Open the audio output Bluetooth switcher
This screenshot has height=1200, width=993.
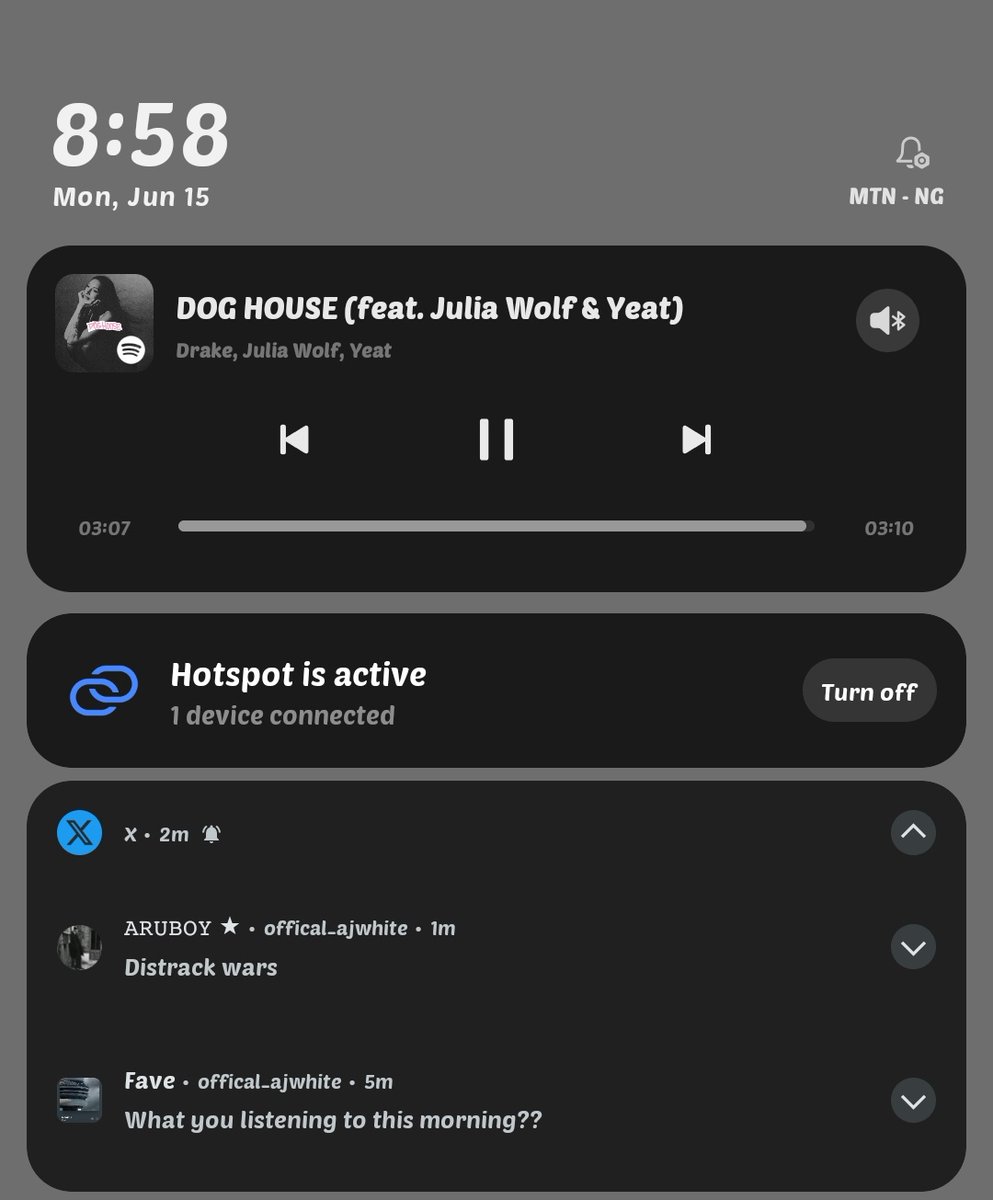coord(887,320)
